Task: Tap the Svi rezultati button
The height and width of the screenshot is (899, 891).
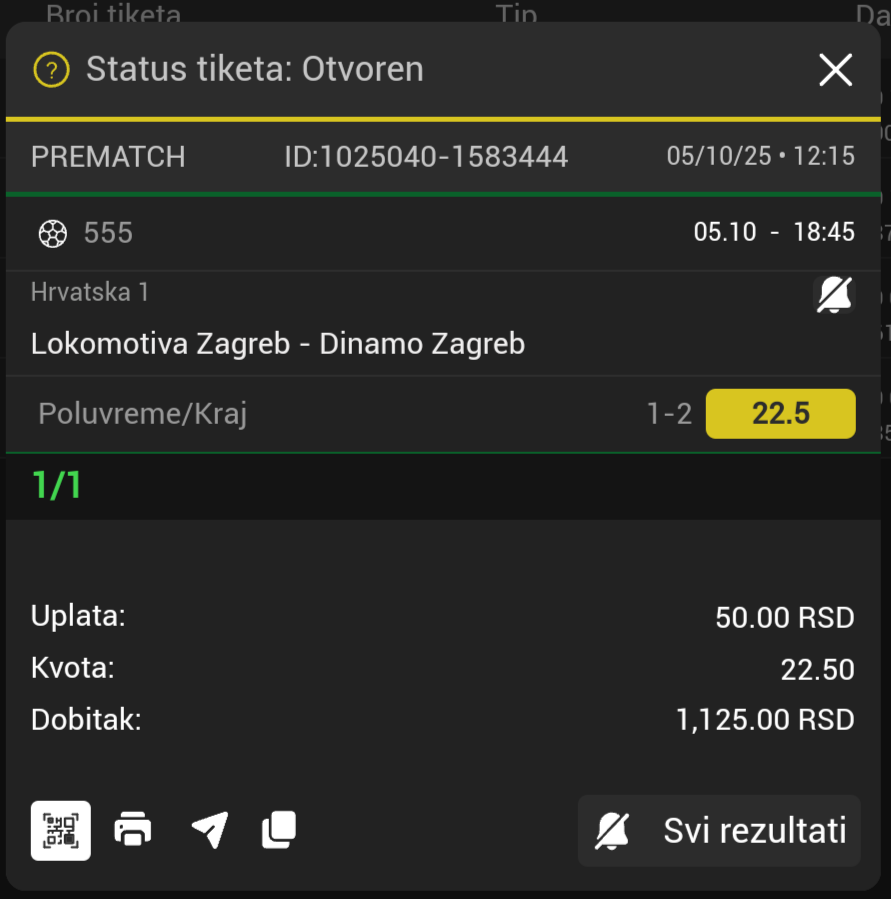Action: 719,831
